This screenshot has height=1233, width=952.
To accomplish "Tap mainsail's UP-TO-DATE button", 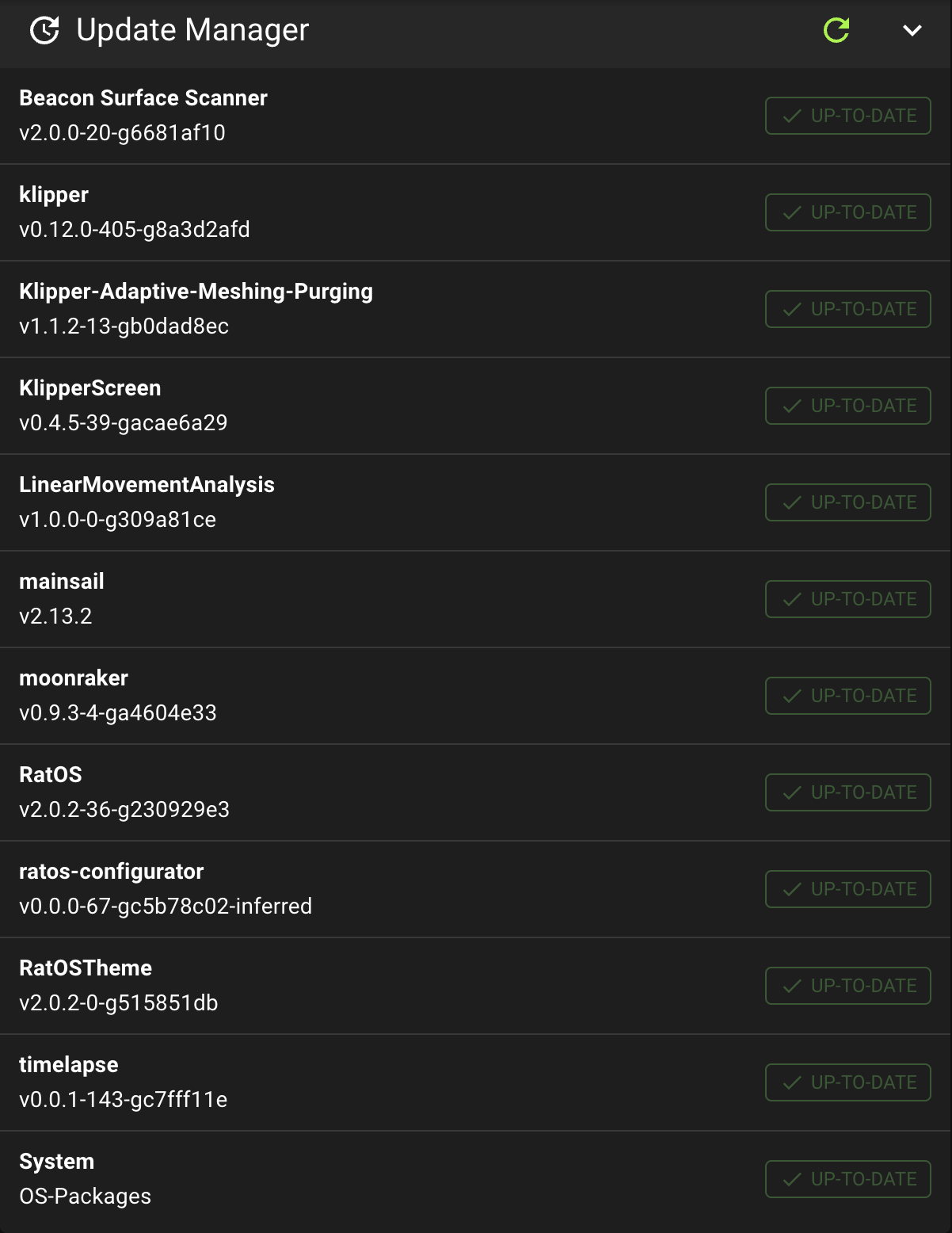I will (x=847, y=599).
